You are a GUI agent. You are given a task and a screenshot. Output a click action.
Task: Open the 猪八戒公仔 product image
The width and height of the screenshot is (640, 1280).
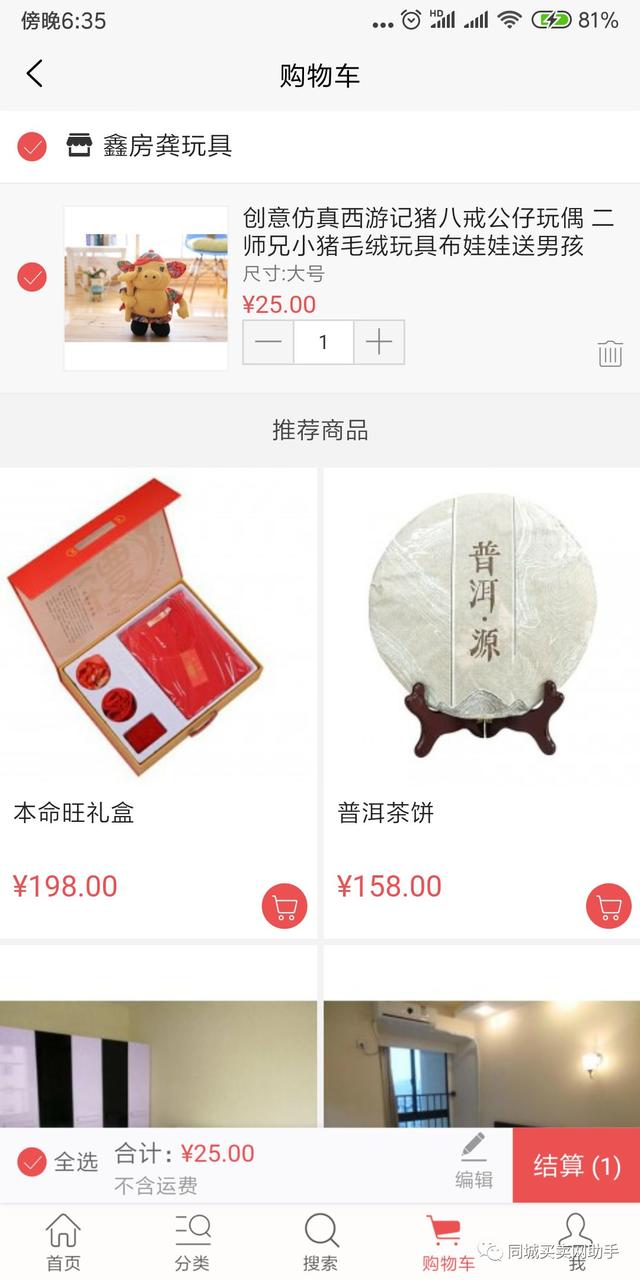(x=146, y=288)
